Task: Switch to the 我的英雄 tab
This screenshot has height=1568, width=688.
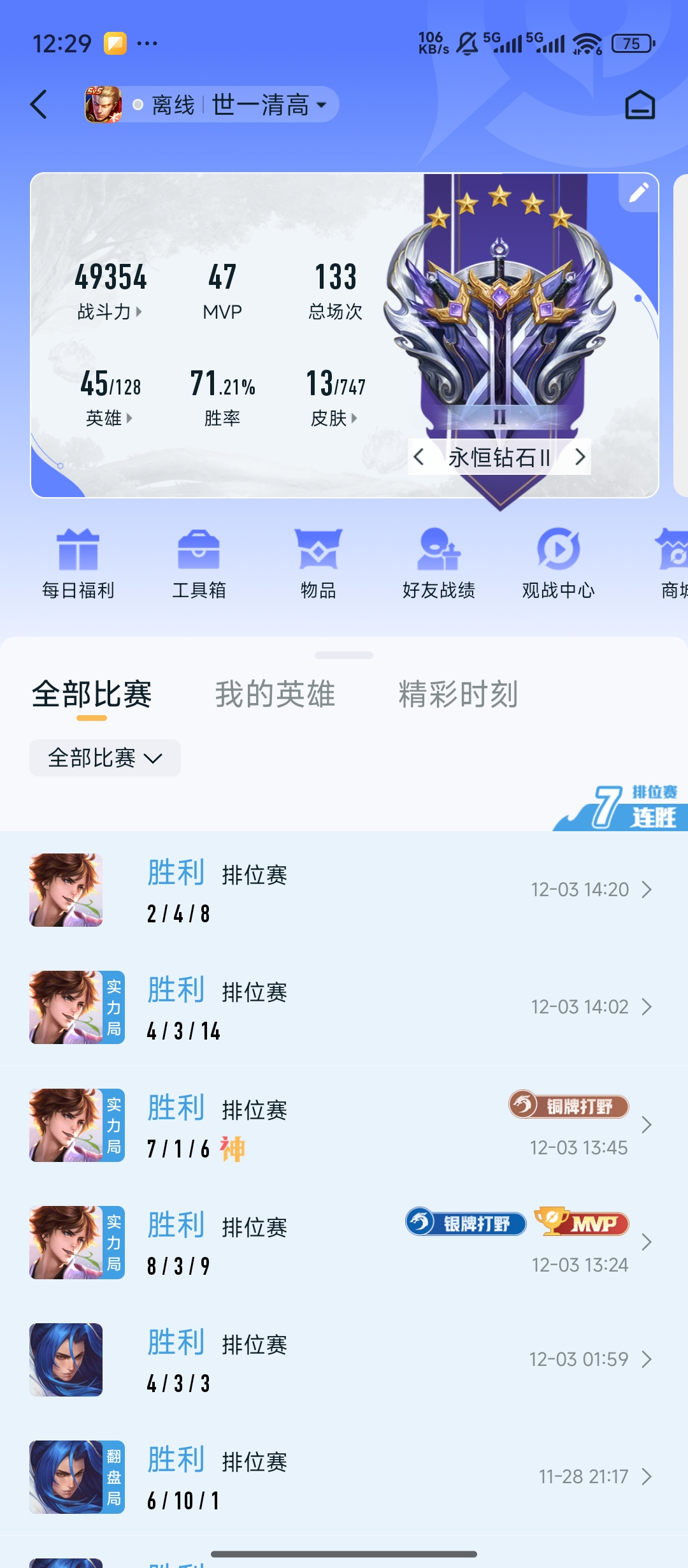Action: 275,695
